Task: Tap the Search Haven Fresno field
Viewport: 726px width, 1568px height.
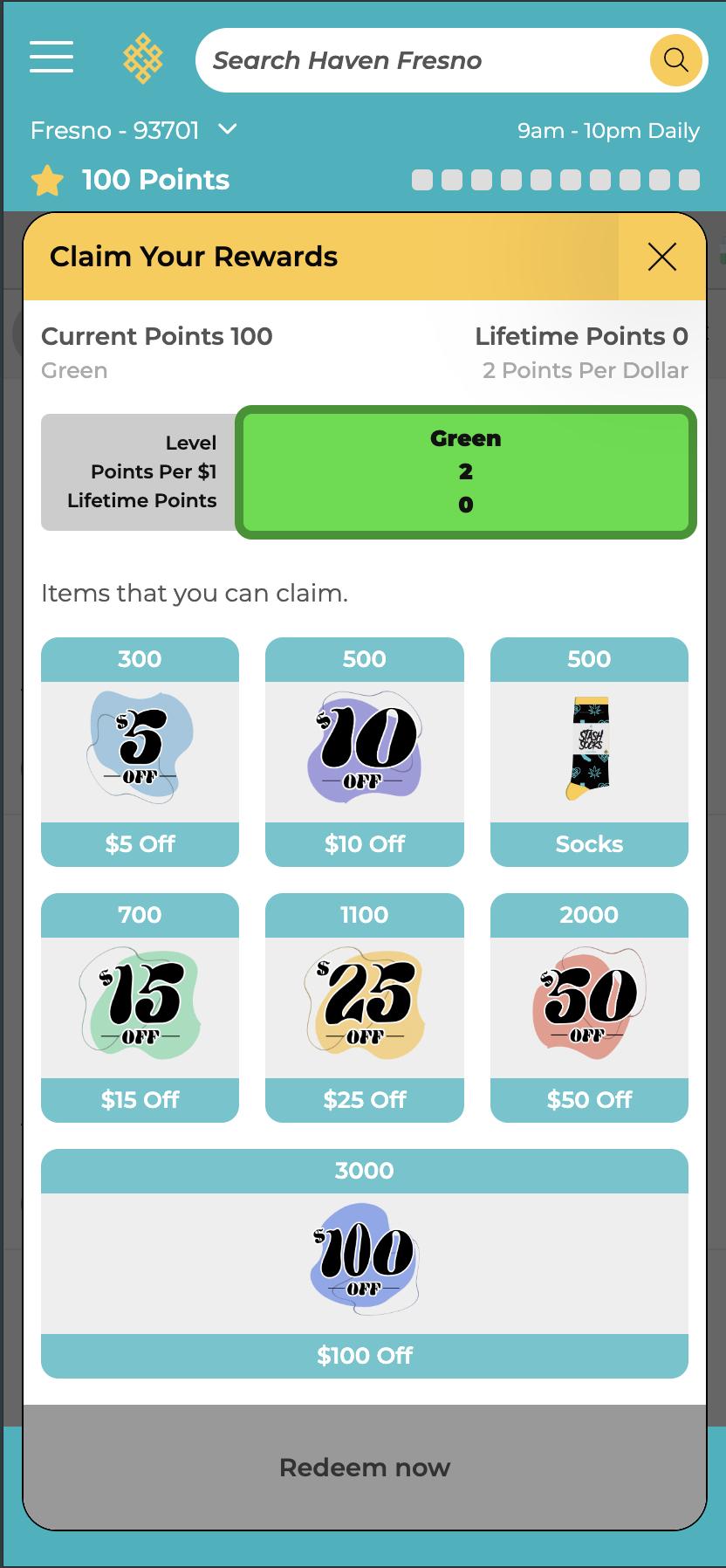Action: [419, 60]
